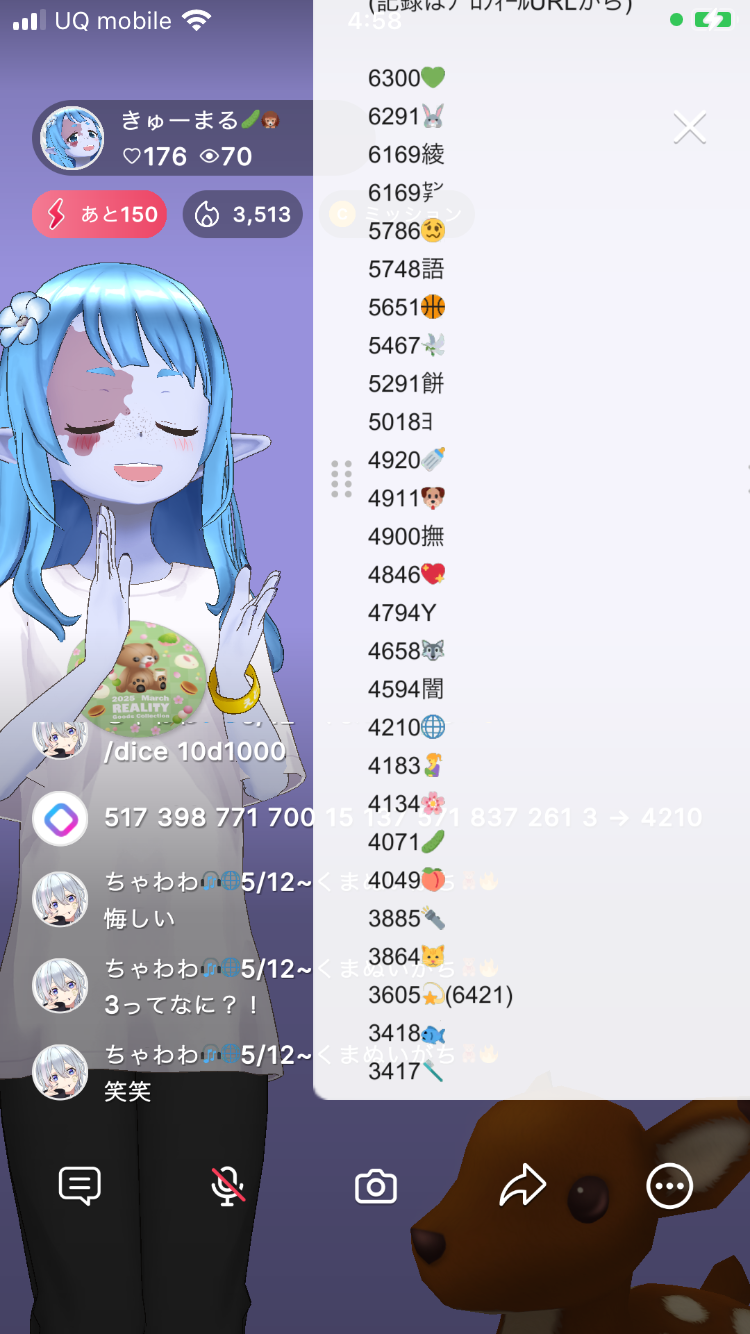Tap the panel's dotted drag handle
Viewport: 750px width, 1334px height.
coord(341,479)
